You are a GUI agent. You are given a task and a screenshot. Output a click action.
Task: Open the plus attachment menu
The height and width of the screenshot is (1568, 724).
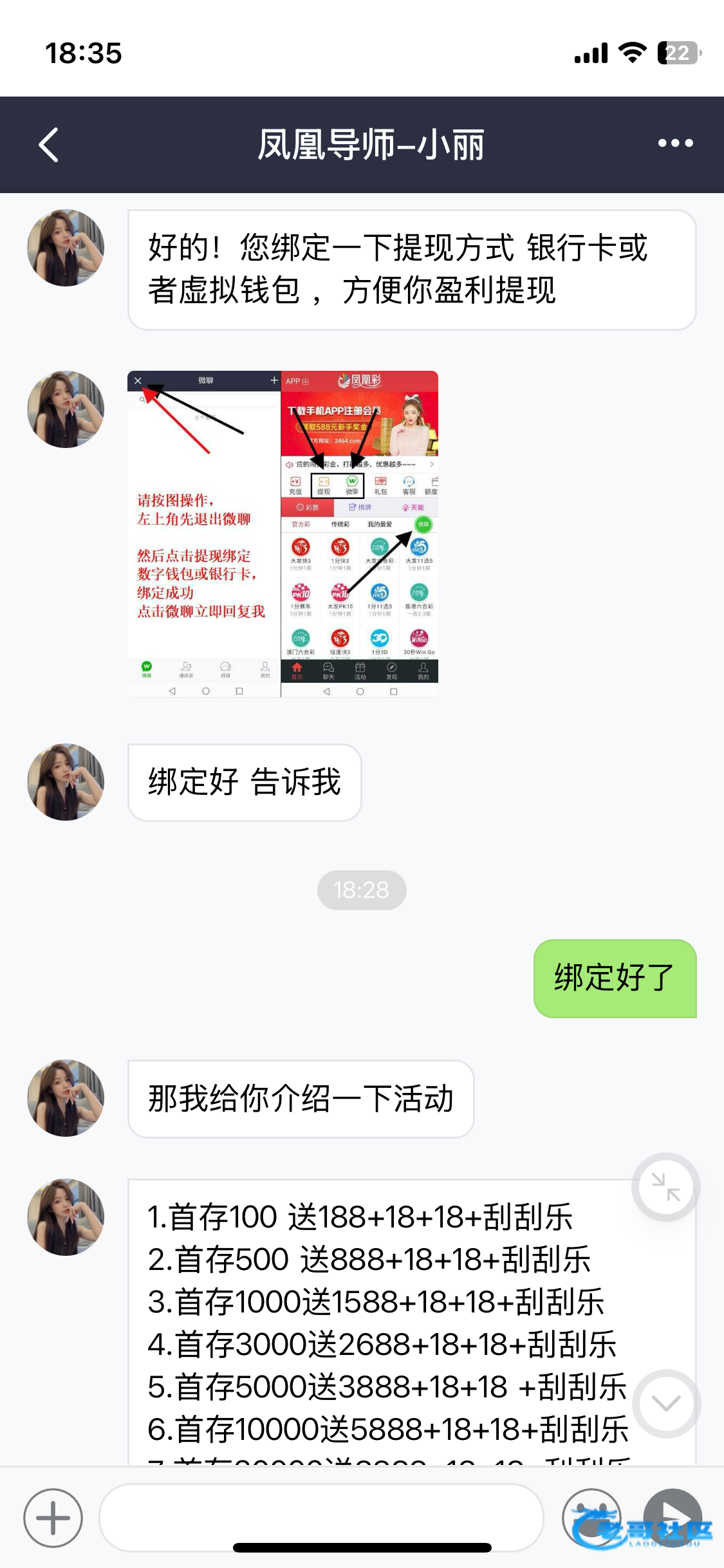tap(53, 1518)
